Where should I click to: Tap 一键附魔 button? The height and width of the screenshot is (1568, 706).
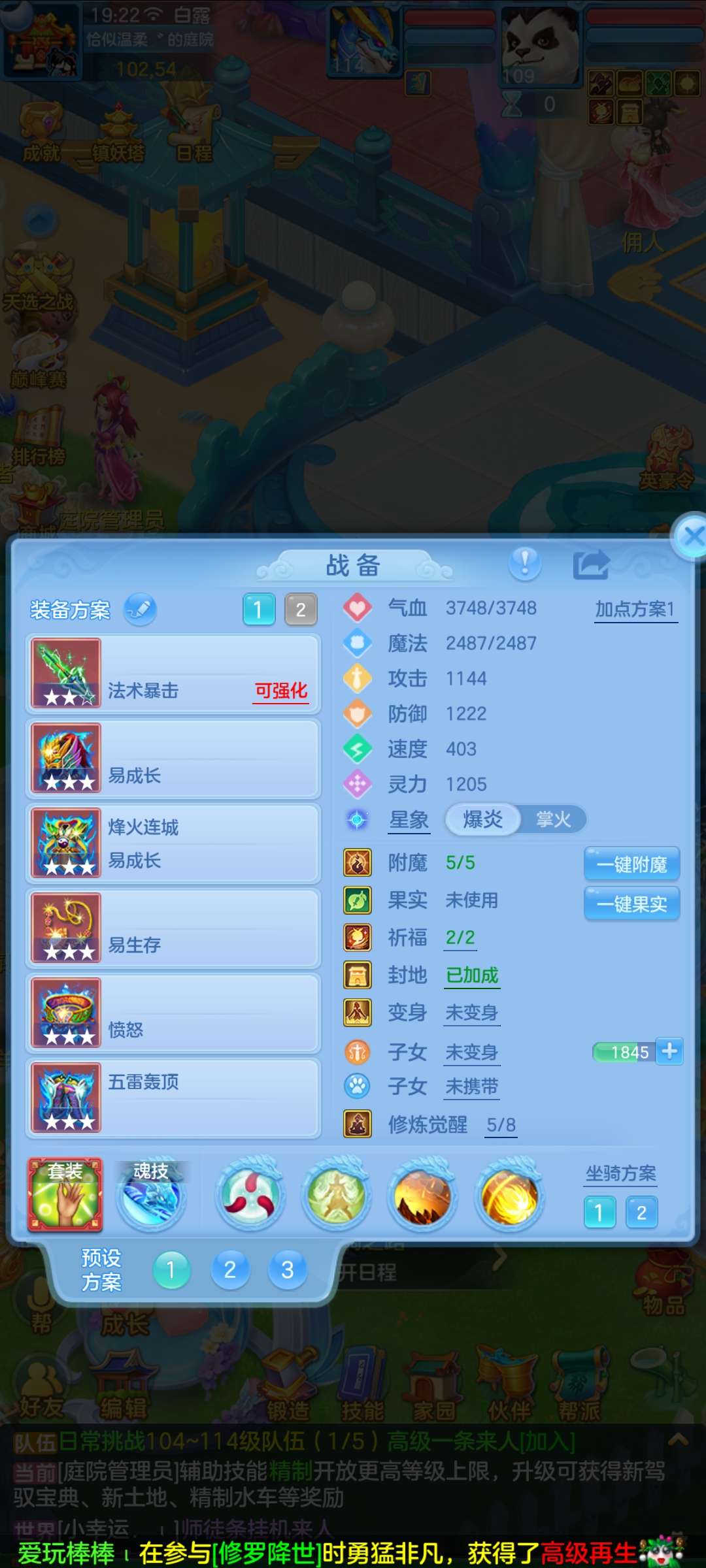pos(632,864)
